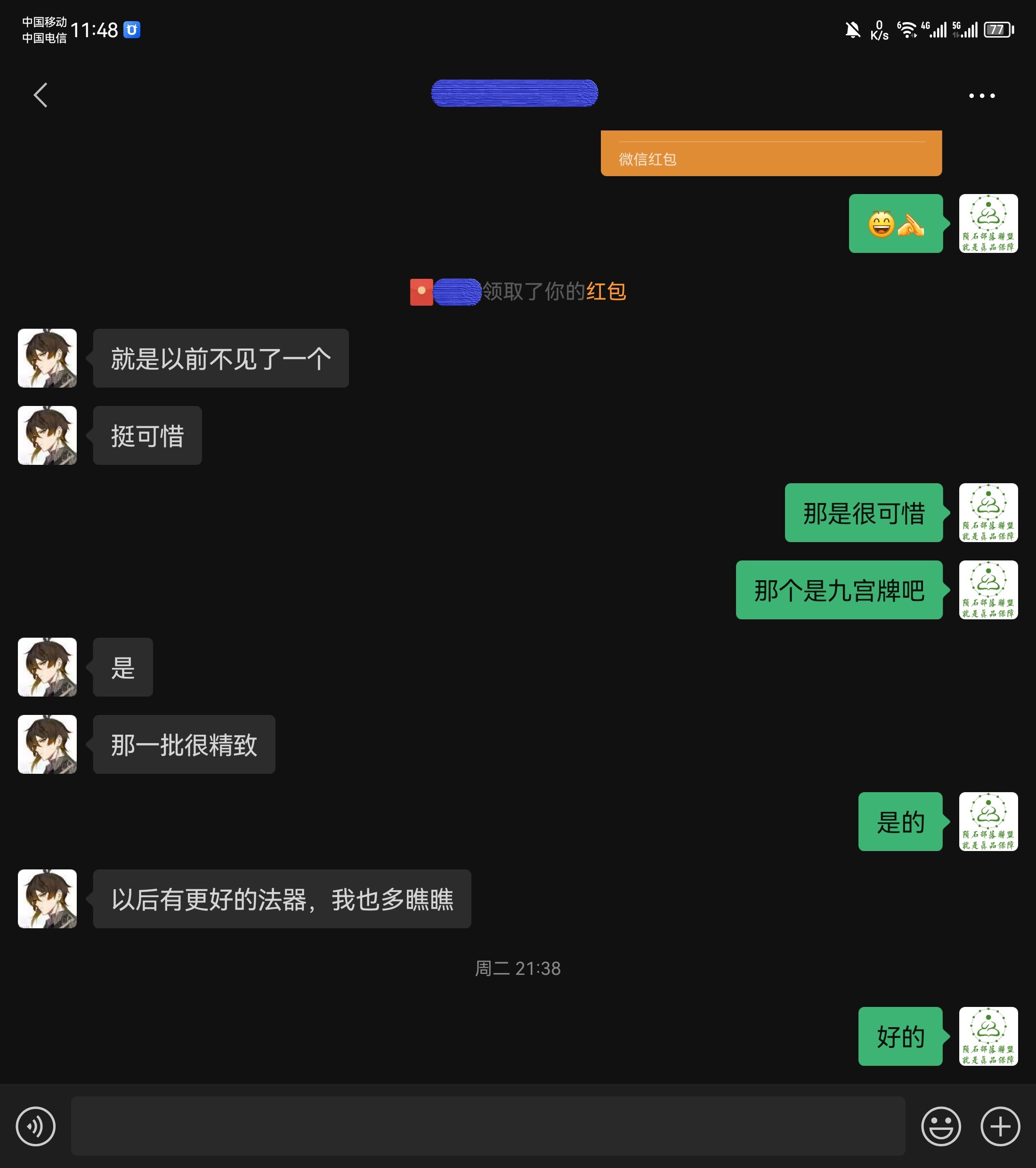Open the 微信红包 red packet message
Image resolution: width=1036 pixels, height=1168 pixels.
[770, 153]
